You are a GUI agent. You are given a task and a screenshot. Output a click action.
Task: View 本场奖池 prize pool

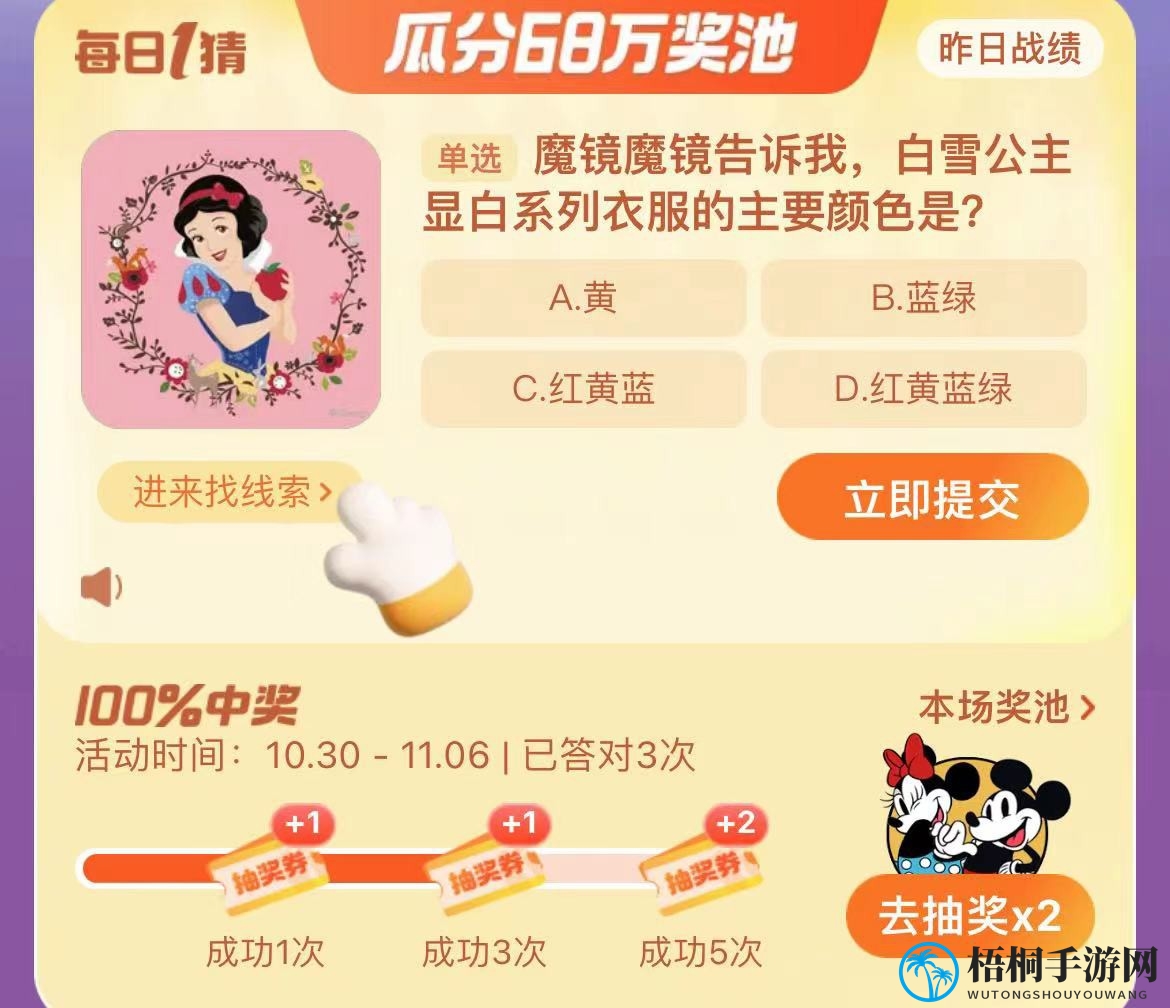click(1006, 707)
